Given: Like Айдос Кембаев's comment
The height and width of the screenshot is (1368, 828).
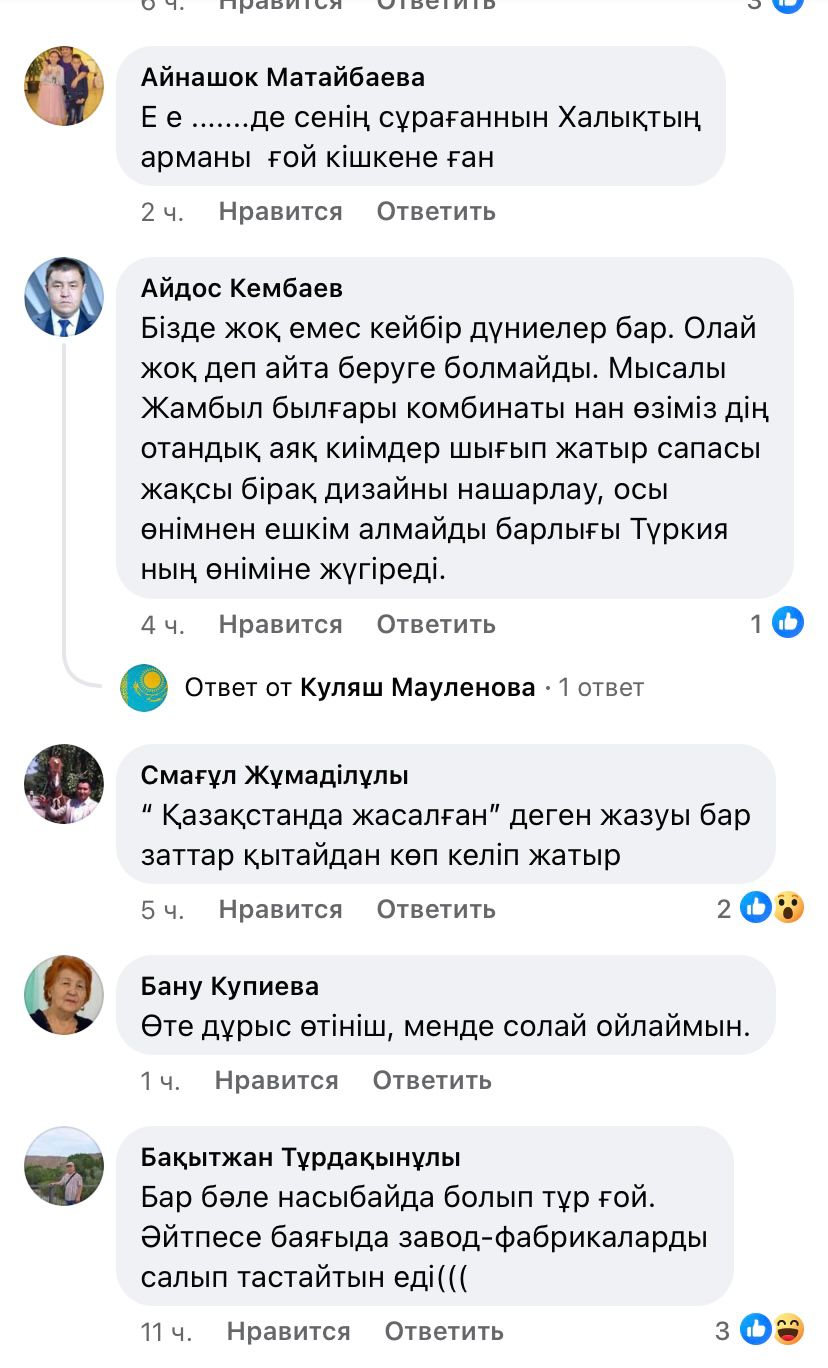Looking at the screenshot, I should pos(280,625).
